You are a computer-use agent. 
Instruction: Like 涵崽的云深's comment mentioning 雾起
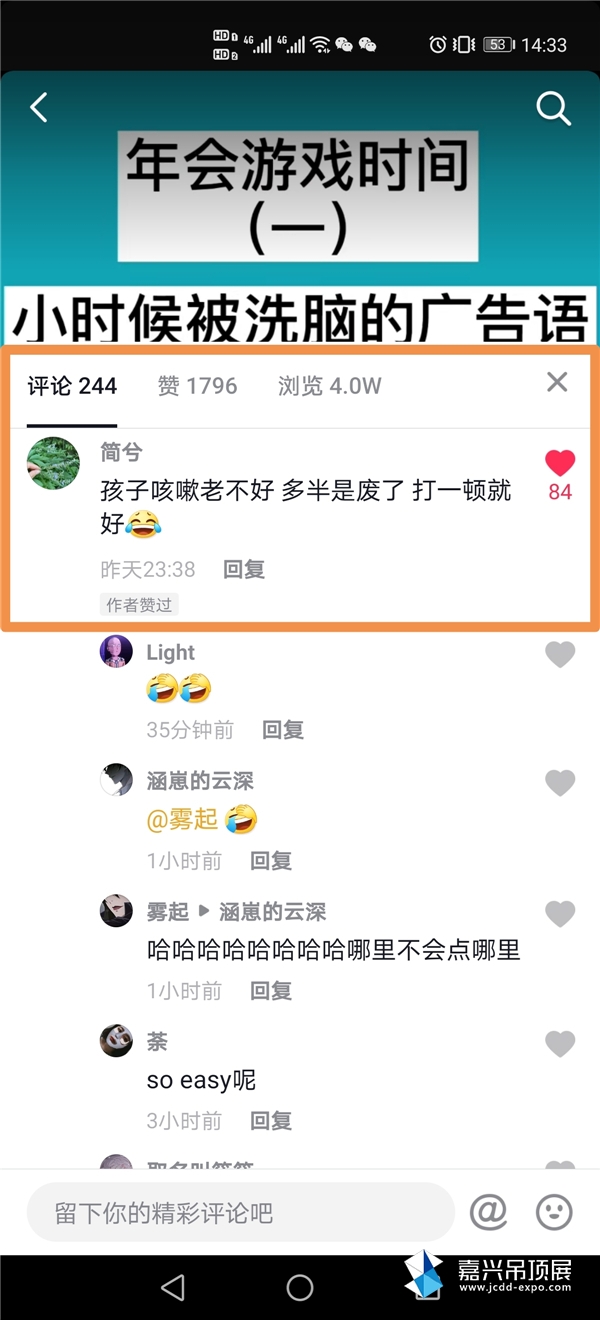tap(560, 783)
